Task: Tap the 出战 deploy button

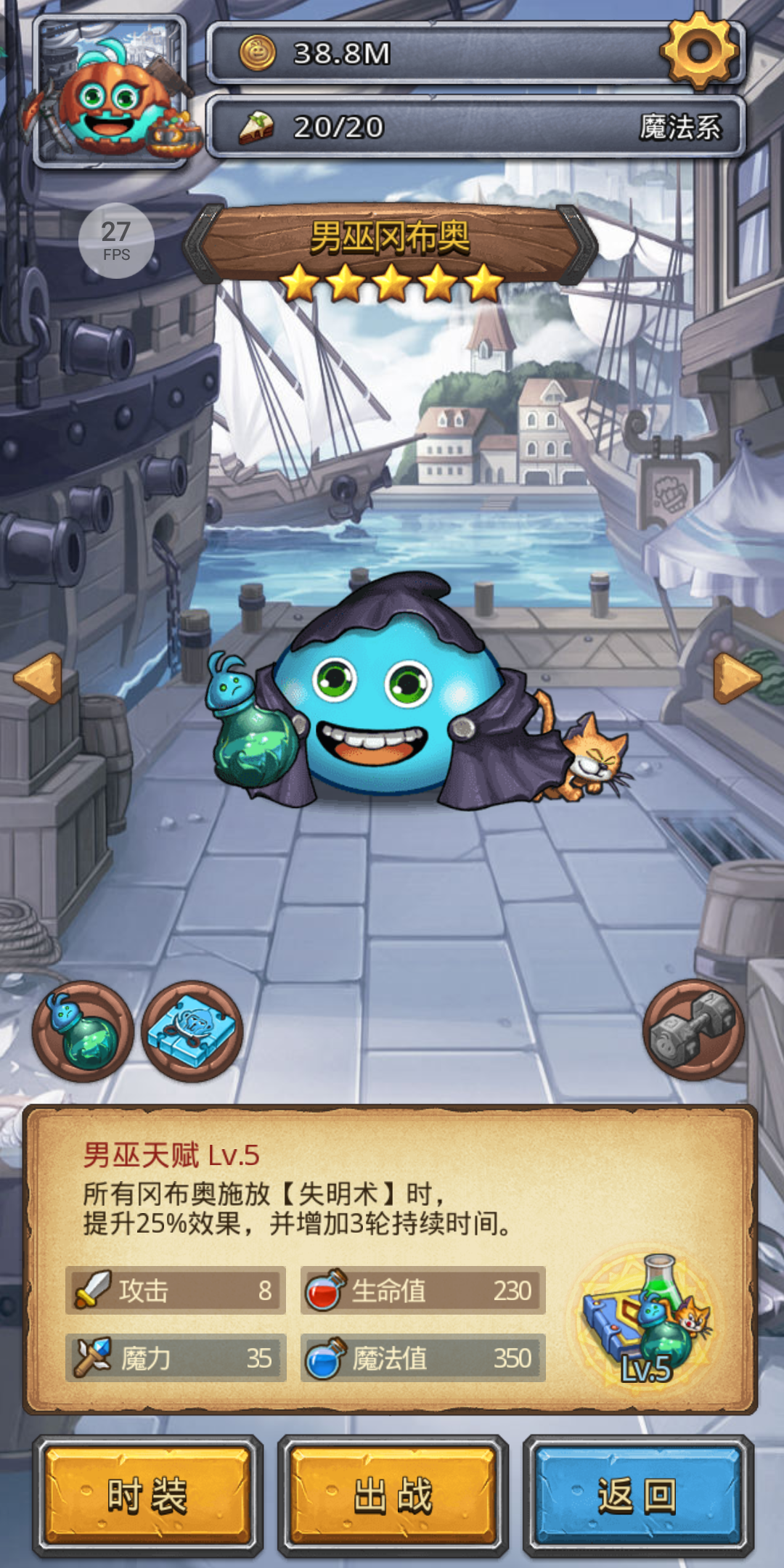Action: coord(393,1495)
